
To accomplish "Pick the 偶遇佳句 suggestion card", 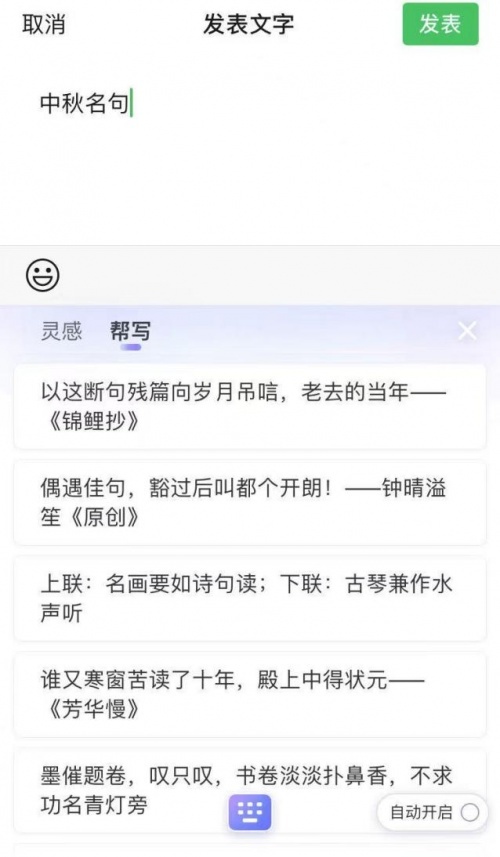I will click(x=250, y=502).
